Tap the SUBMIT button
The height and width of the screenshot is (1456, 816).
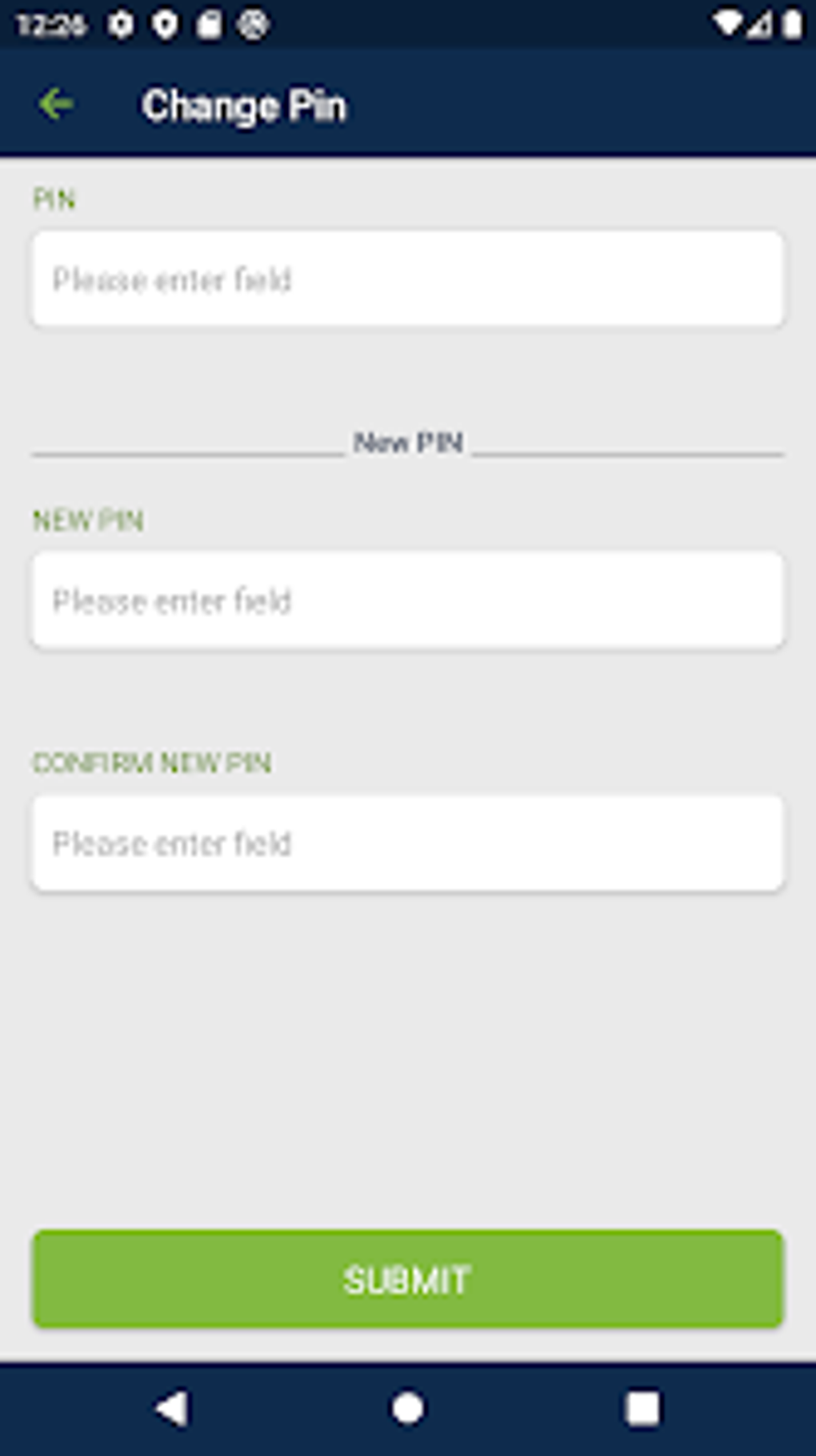click(x=407, y=1279)
